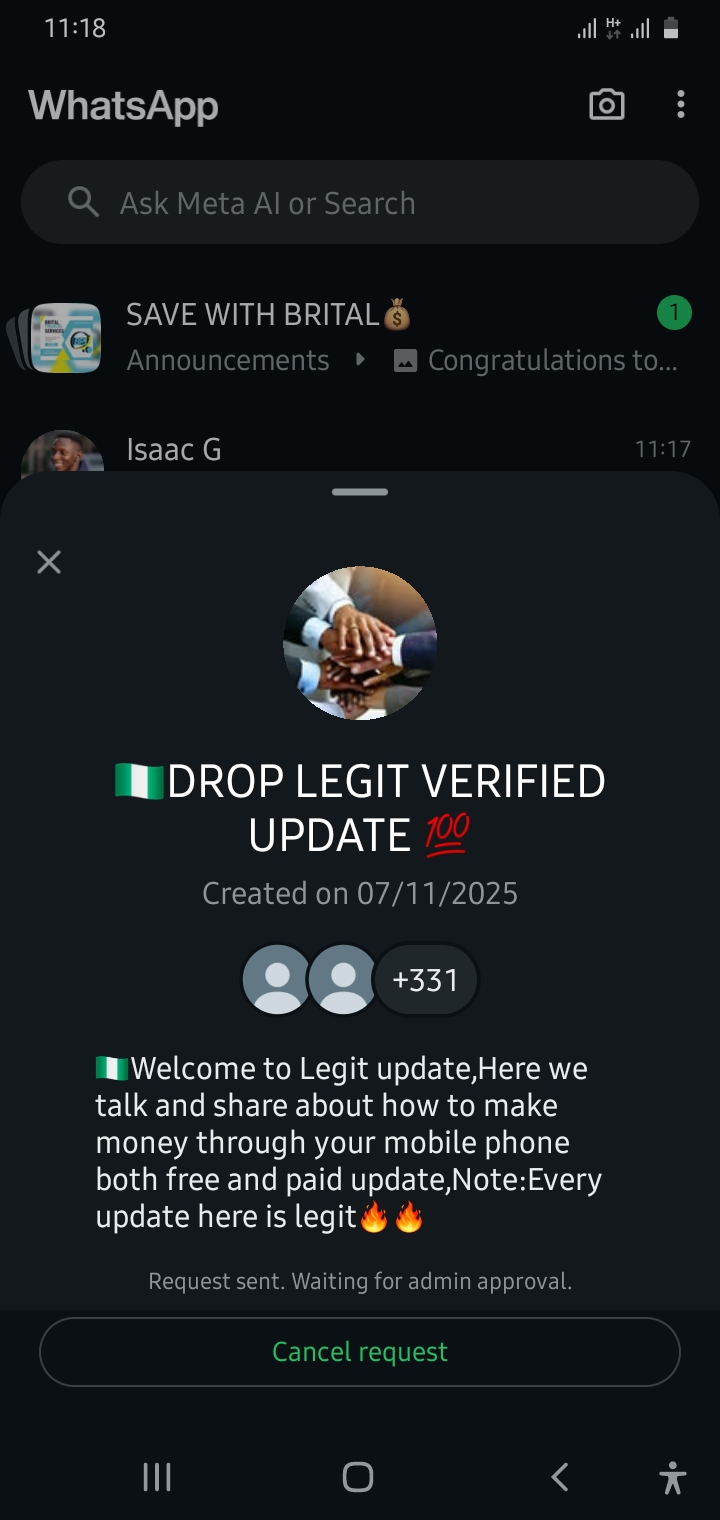Go back using the system back button
Image resolution: width=720 pixels, height=1520 pixels.
tap(560, 1477)
